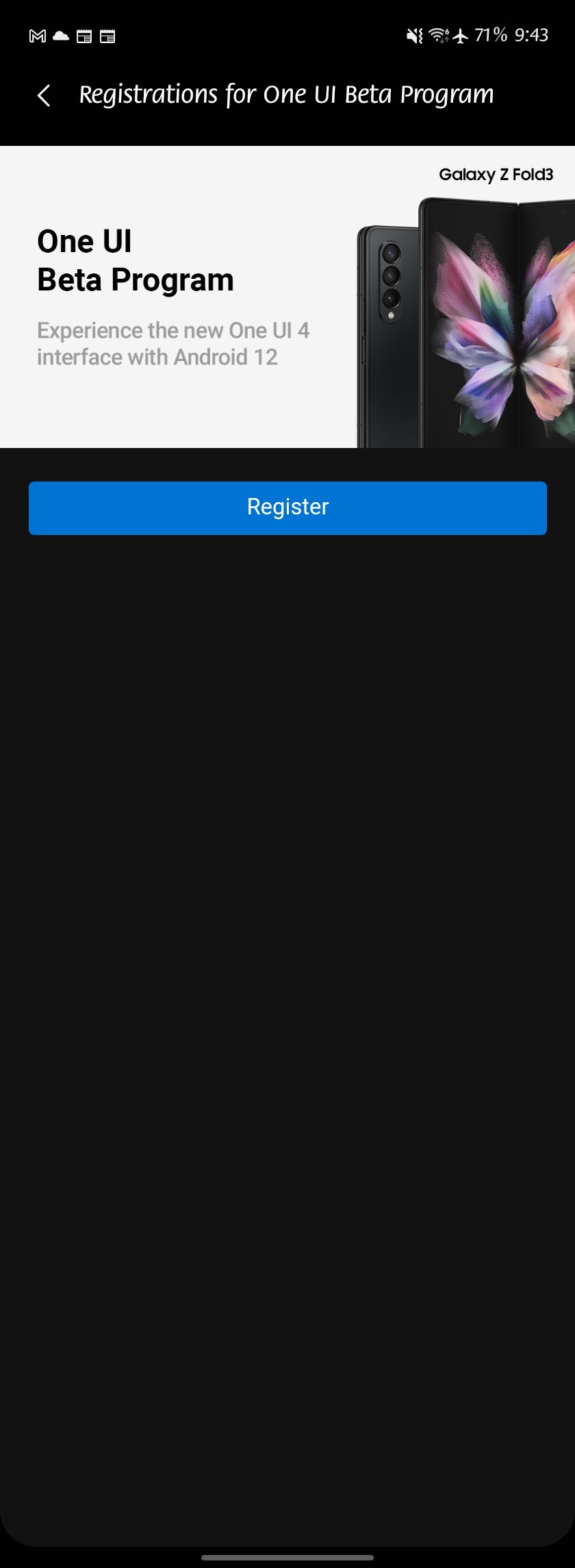
Task: Tap the blue Register button
Action: [x=287, y=508]
